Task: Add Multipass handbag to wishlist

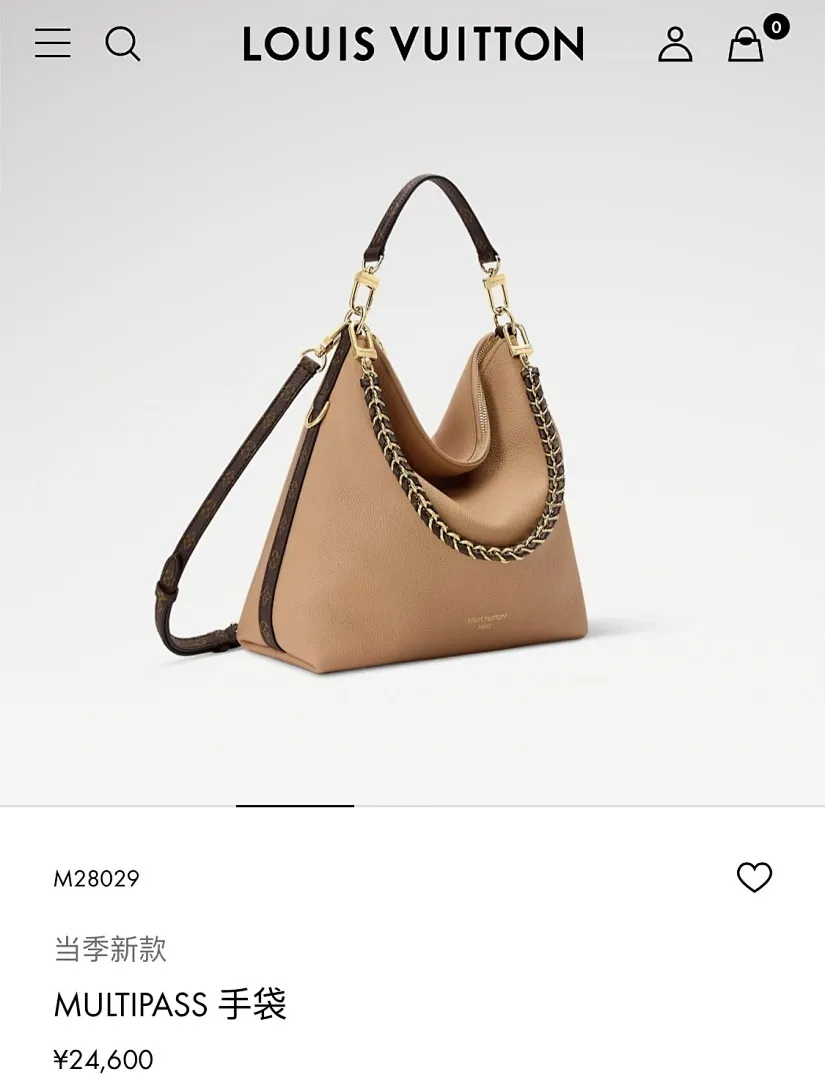Action: pos(754,877)
